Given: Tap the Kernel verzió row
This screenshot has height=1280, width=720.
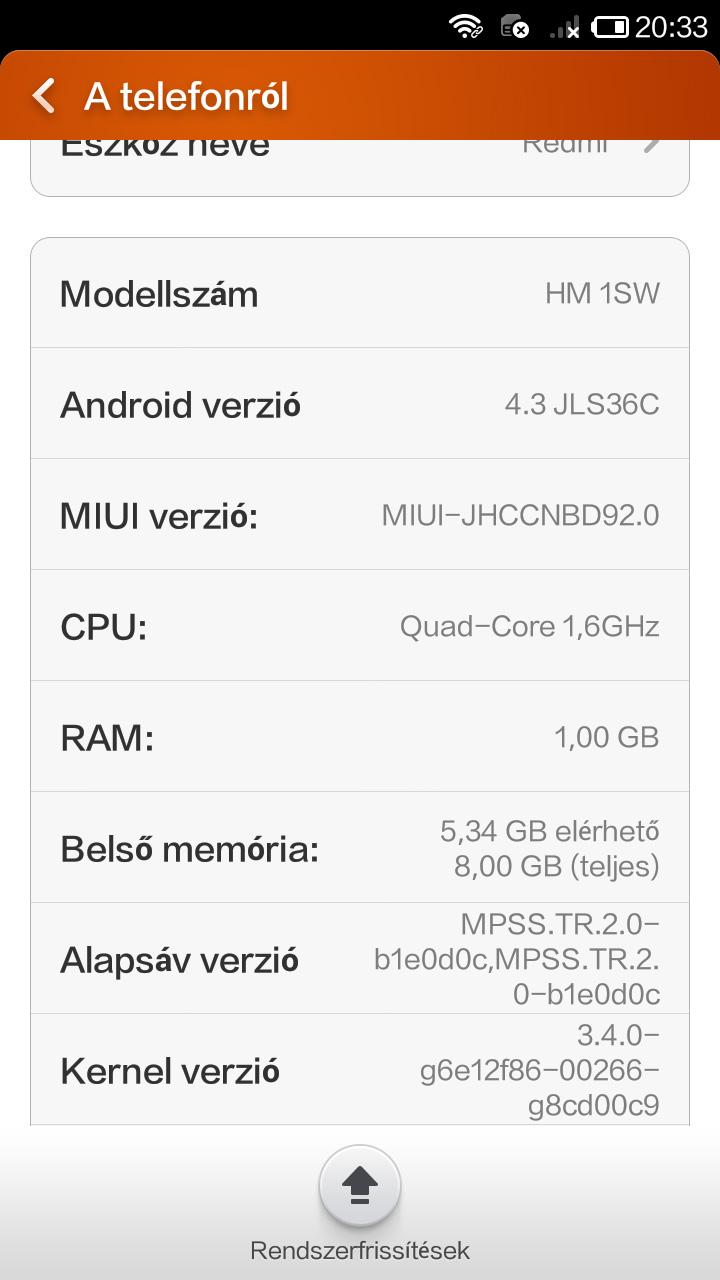Looking at the screenshot, I should 360,1070.
